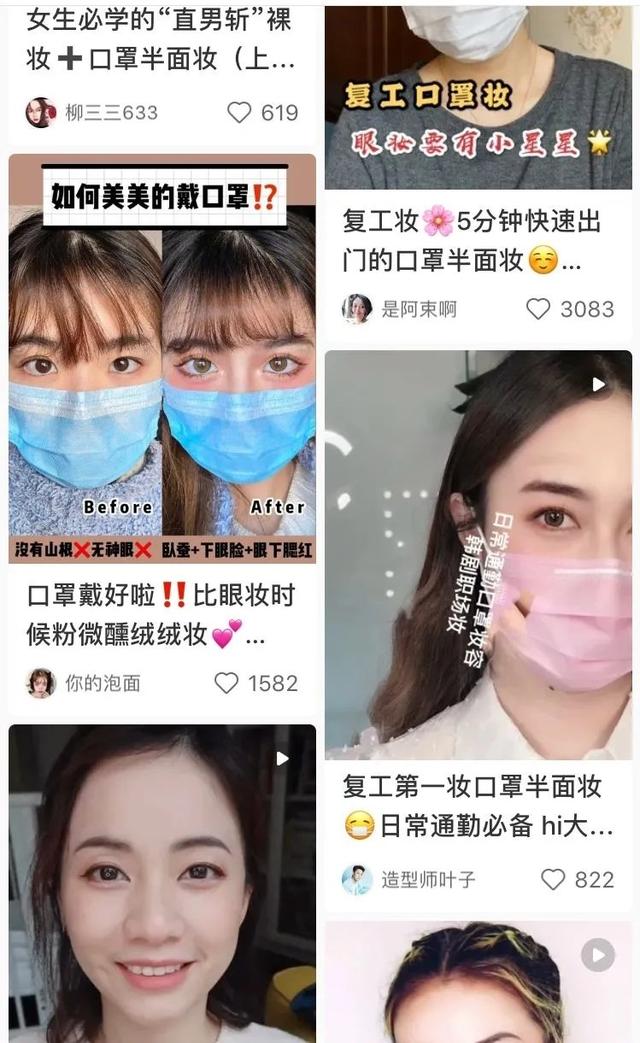Like the post by 造型师叶子

[553, 879]
